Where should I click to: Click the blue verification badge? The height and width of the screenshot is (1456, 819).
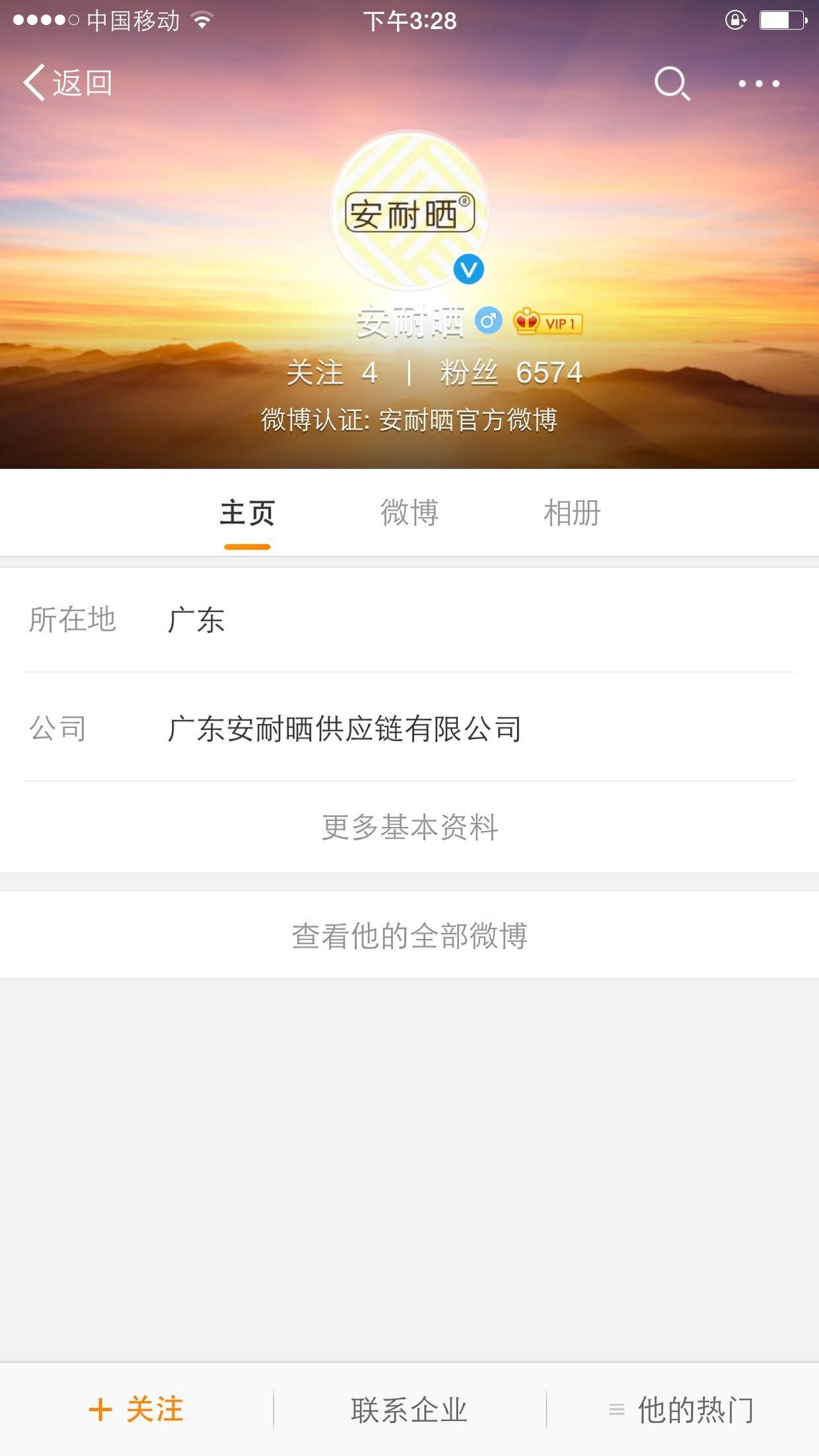(468, 268)
